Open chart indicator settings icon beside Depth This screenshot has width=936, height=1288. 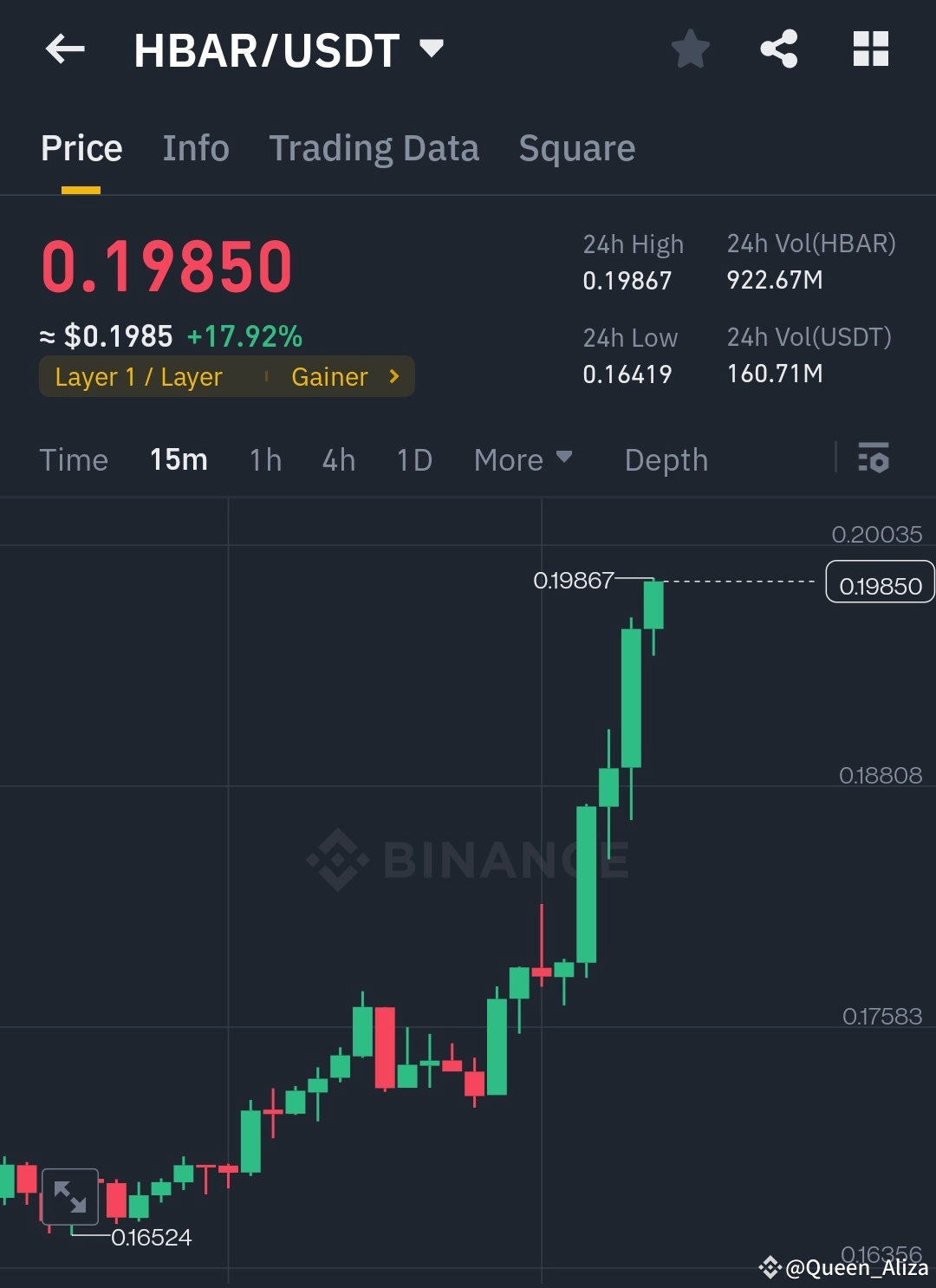[874, 459]
